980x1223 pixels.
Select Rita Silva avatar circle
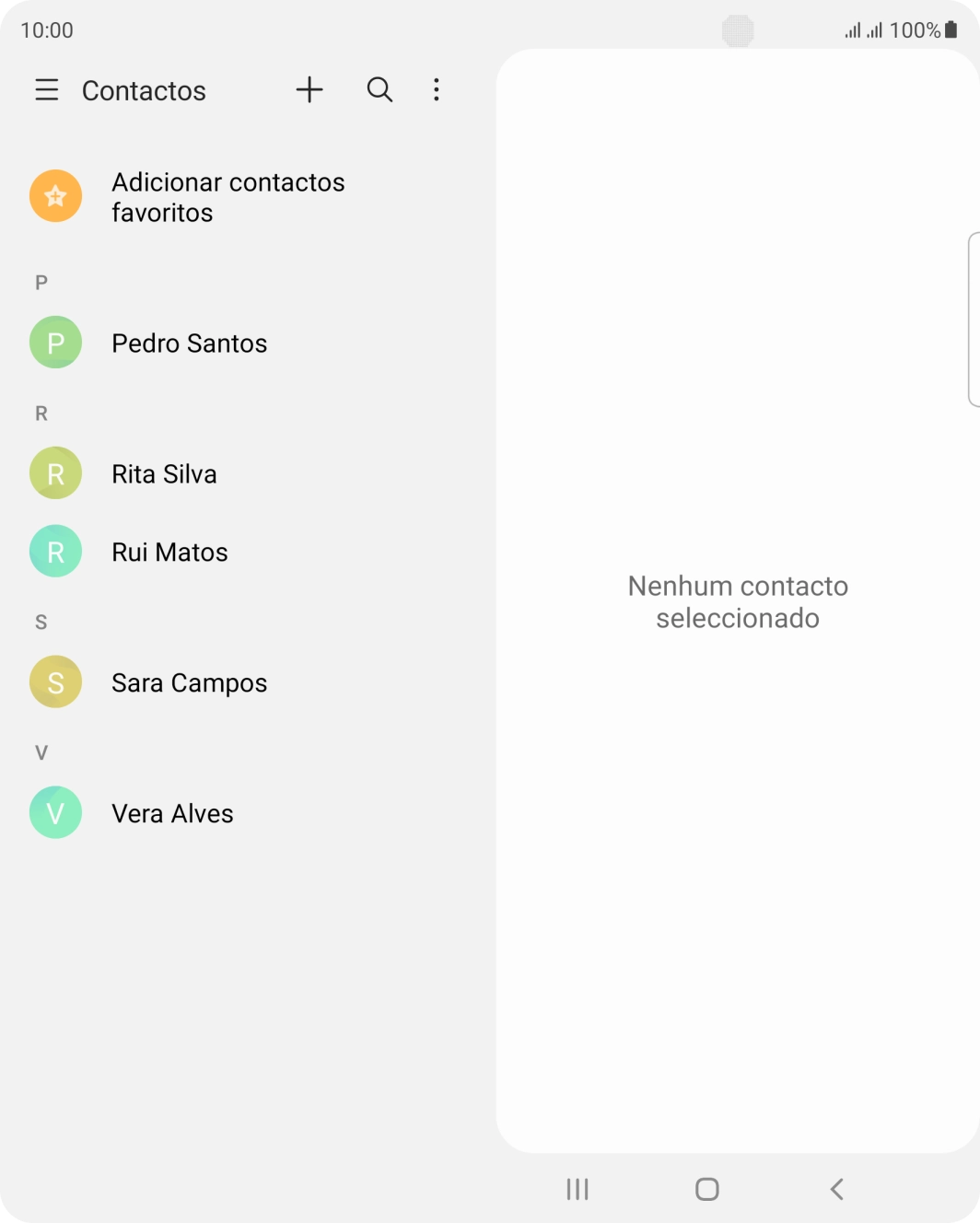coord(55,472)
